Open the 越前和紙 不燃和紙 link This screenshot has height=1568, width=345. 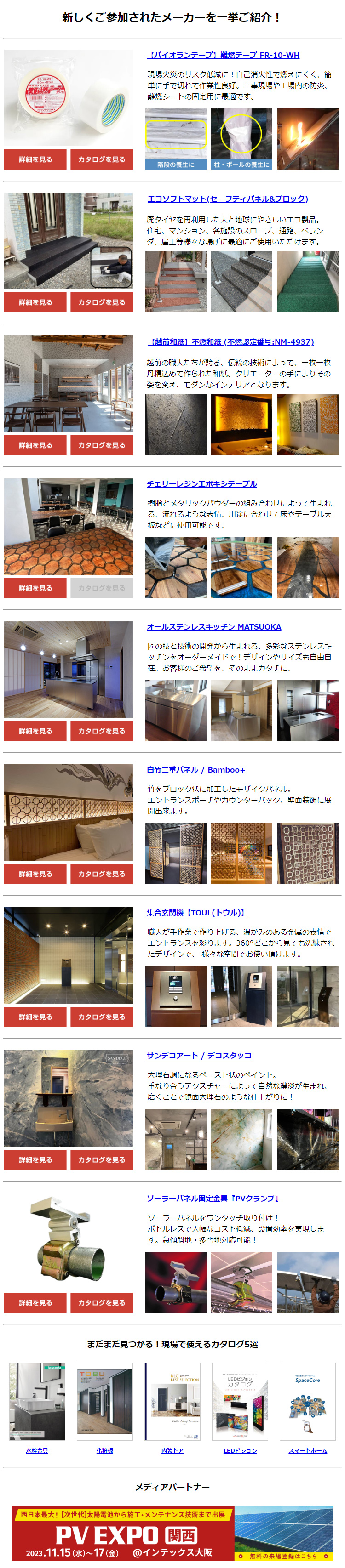tap(230, 342)
